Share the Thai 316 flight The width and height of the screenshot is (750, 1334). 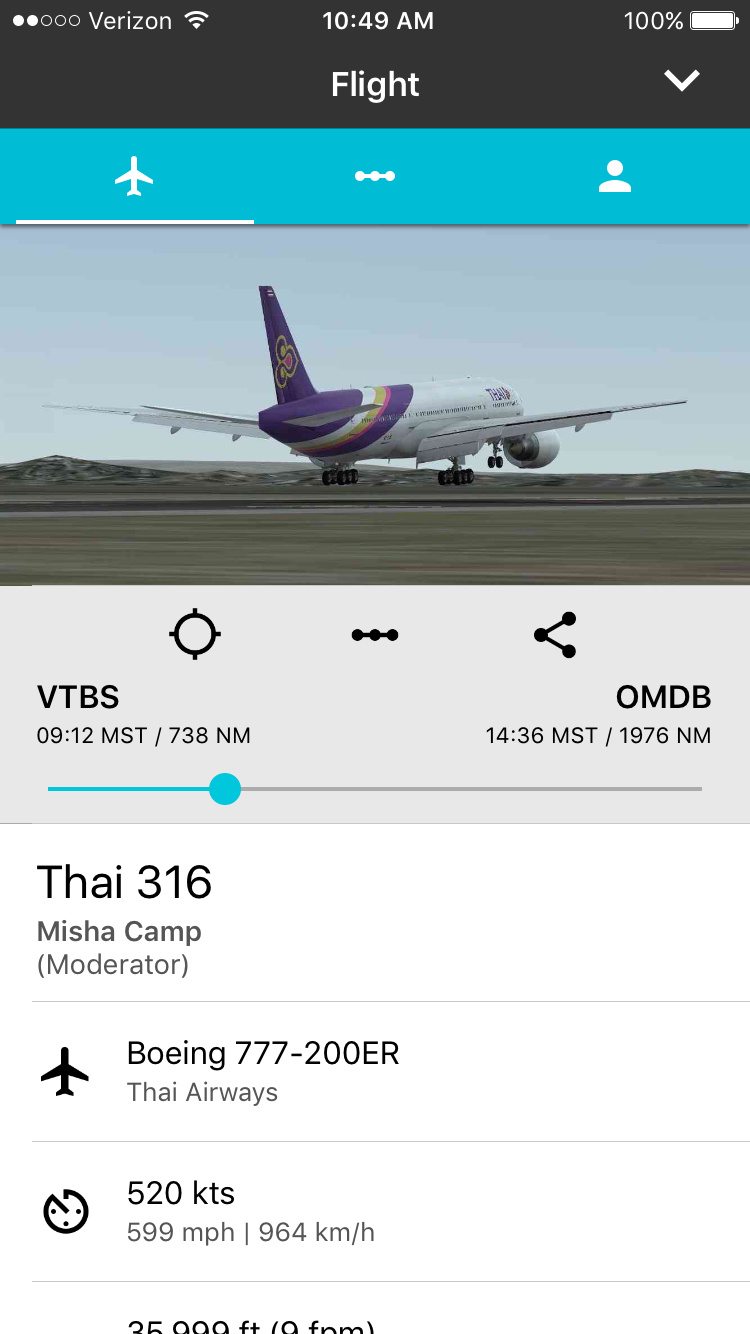pos(555,634)
